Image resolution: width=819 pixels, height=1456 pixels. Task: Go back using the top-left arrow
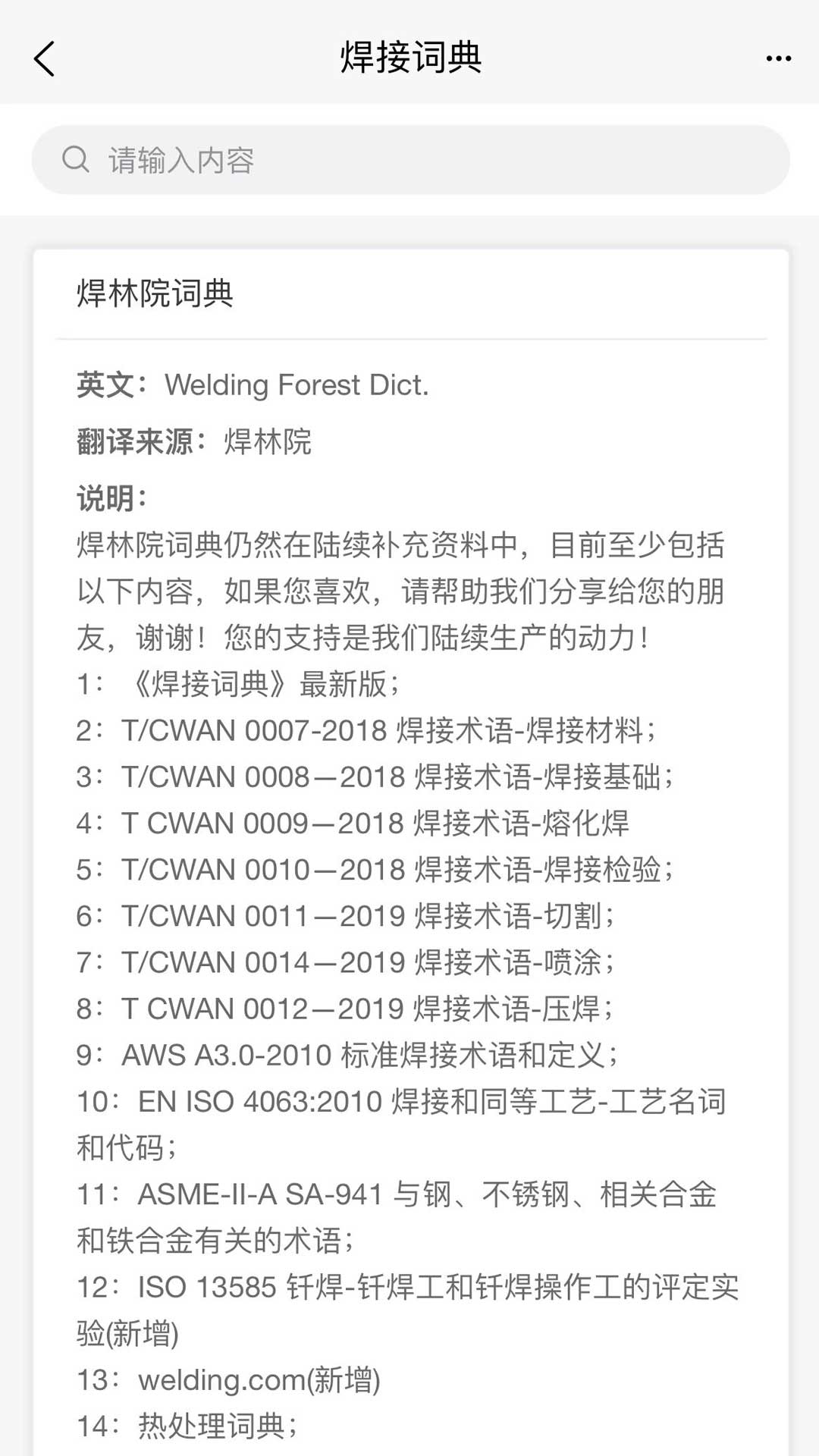click(45, 58)
